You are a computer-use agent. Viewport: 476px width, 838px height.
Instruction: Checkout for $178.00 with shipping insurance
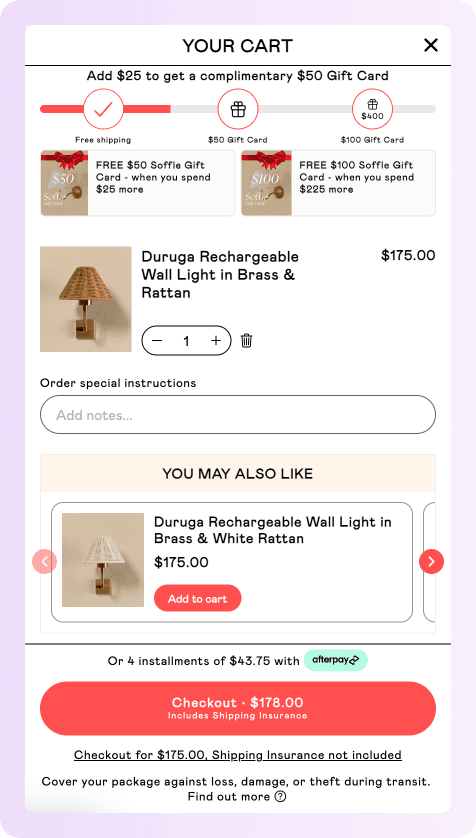point(238,708)
